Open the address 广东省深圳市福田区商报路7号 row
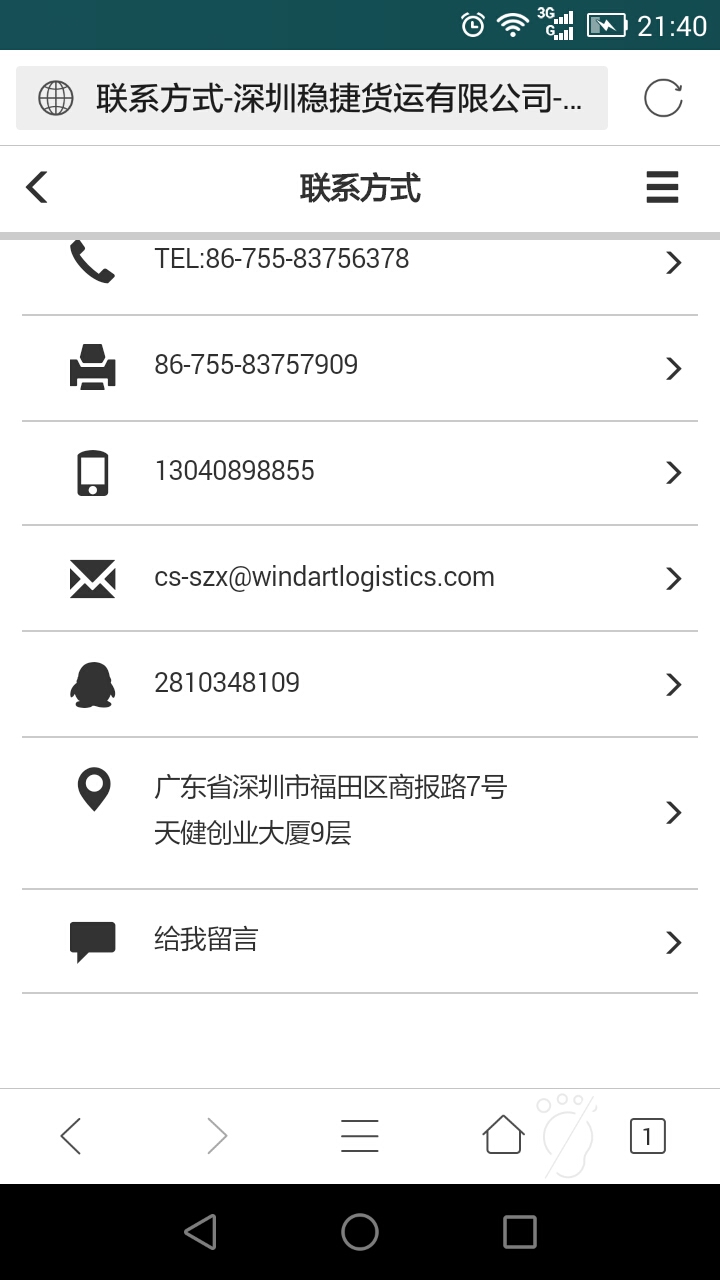 pyautogui.click(x=360, y=811)
